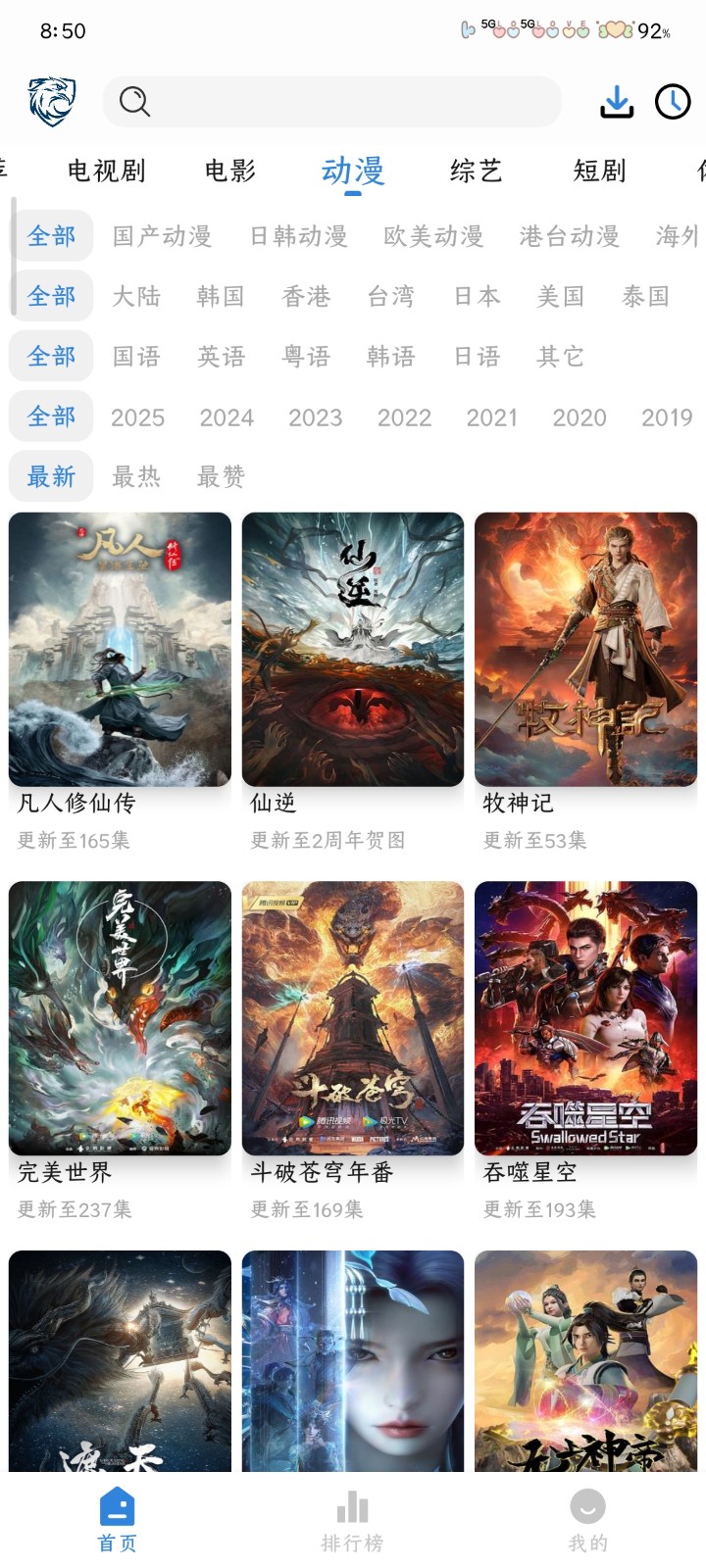Open the watch history clock icon
The image size is (706, 1568).
673,102
